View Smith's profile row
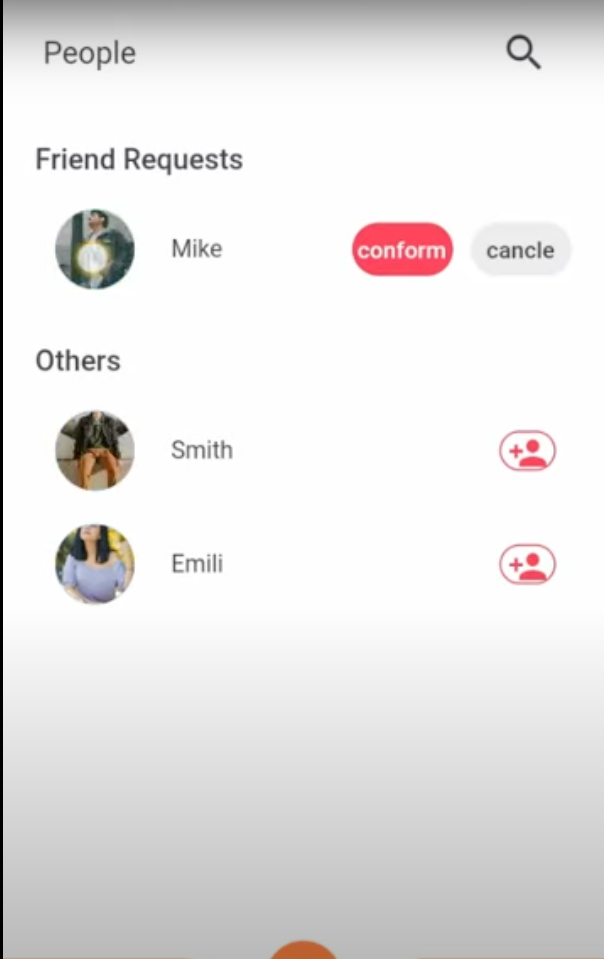The width and height of the screenshot is (604, 959). [x=201, y=450]
